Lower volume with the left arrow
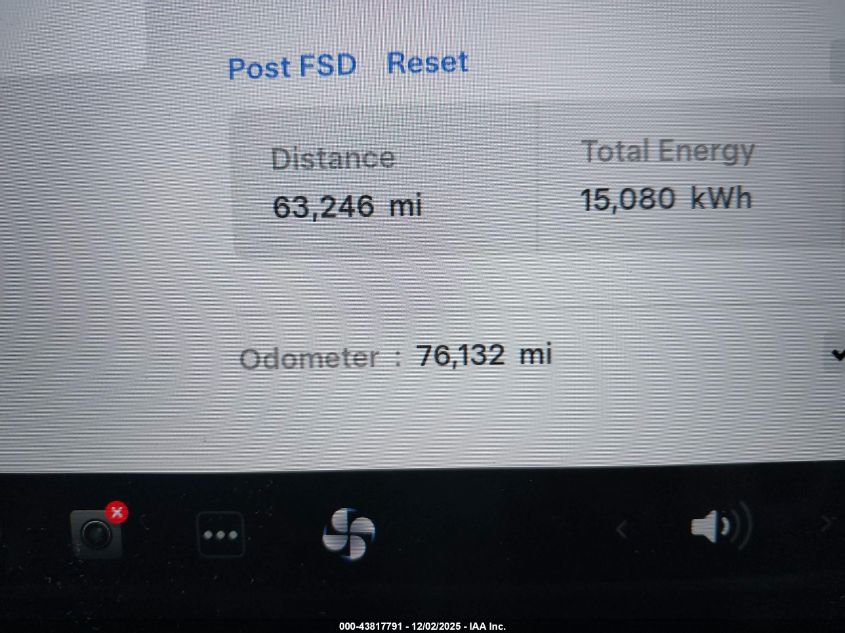 [x=622, y=529]
